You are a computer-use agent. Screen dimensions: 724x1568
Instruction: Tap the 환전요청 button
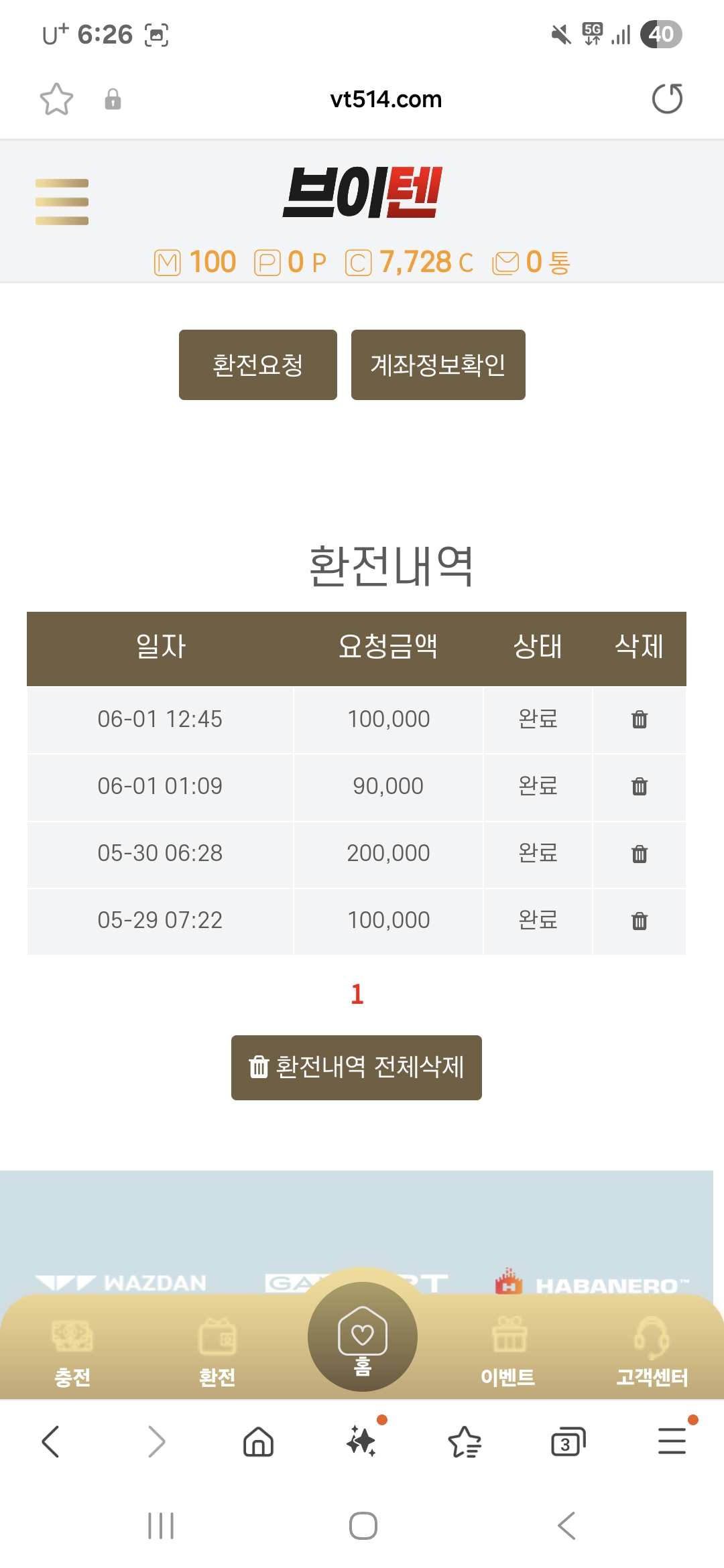coord(258,365)
